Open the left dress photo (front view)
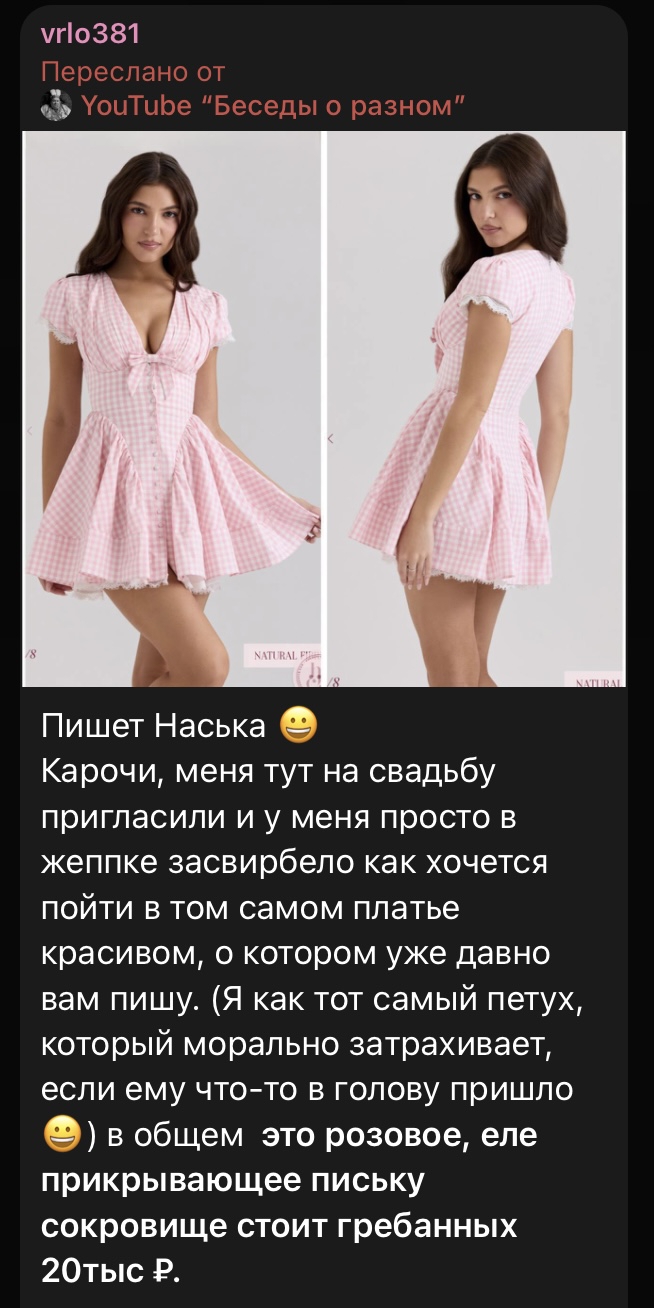The image size is (654, 1308). click(x=173, y=409)
